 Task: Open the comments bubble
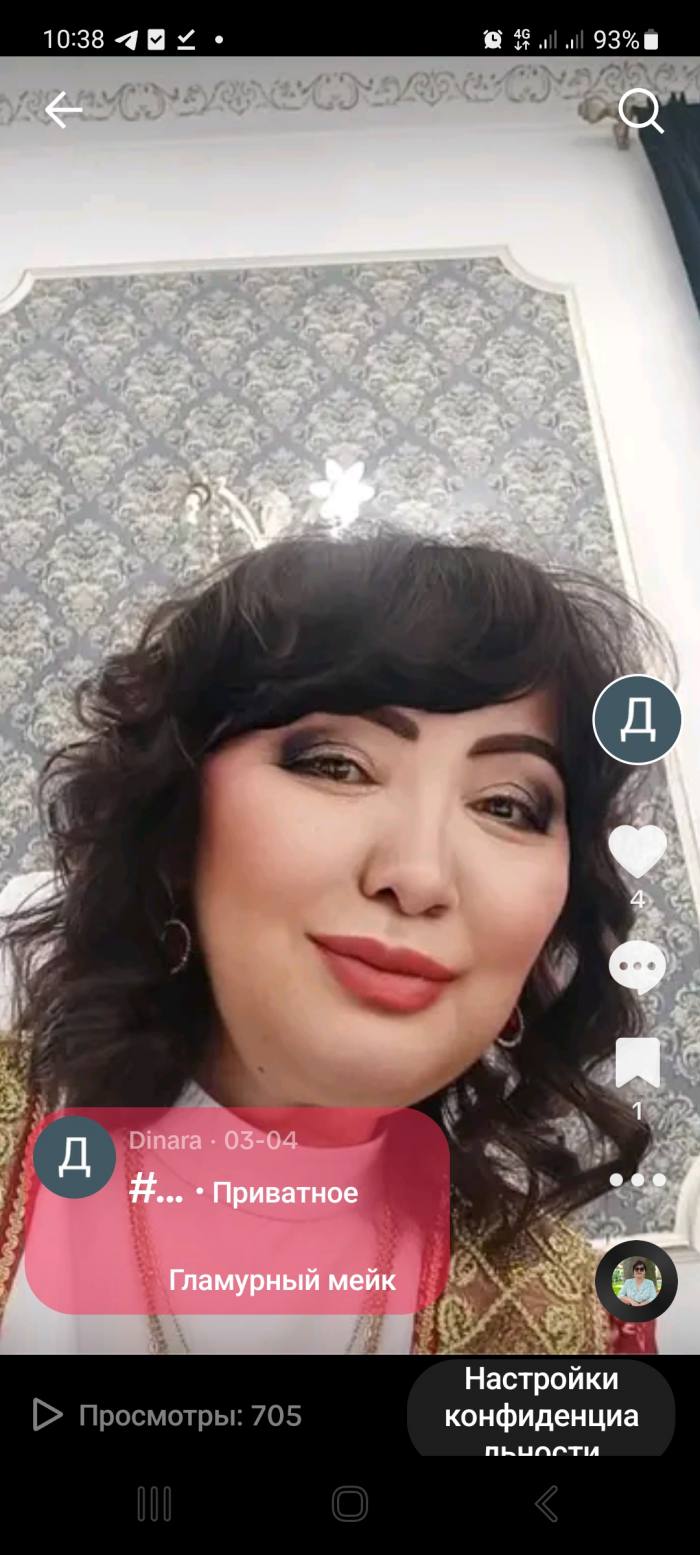(637, 966)
